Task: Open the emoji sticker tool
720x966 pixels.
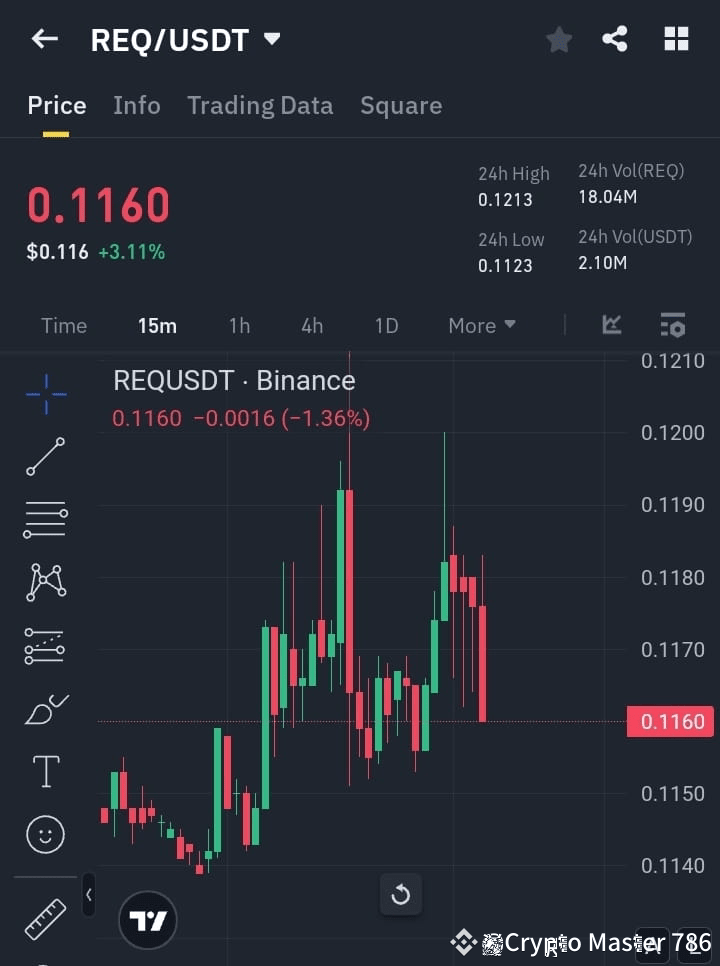Action: tap(44, 834)
